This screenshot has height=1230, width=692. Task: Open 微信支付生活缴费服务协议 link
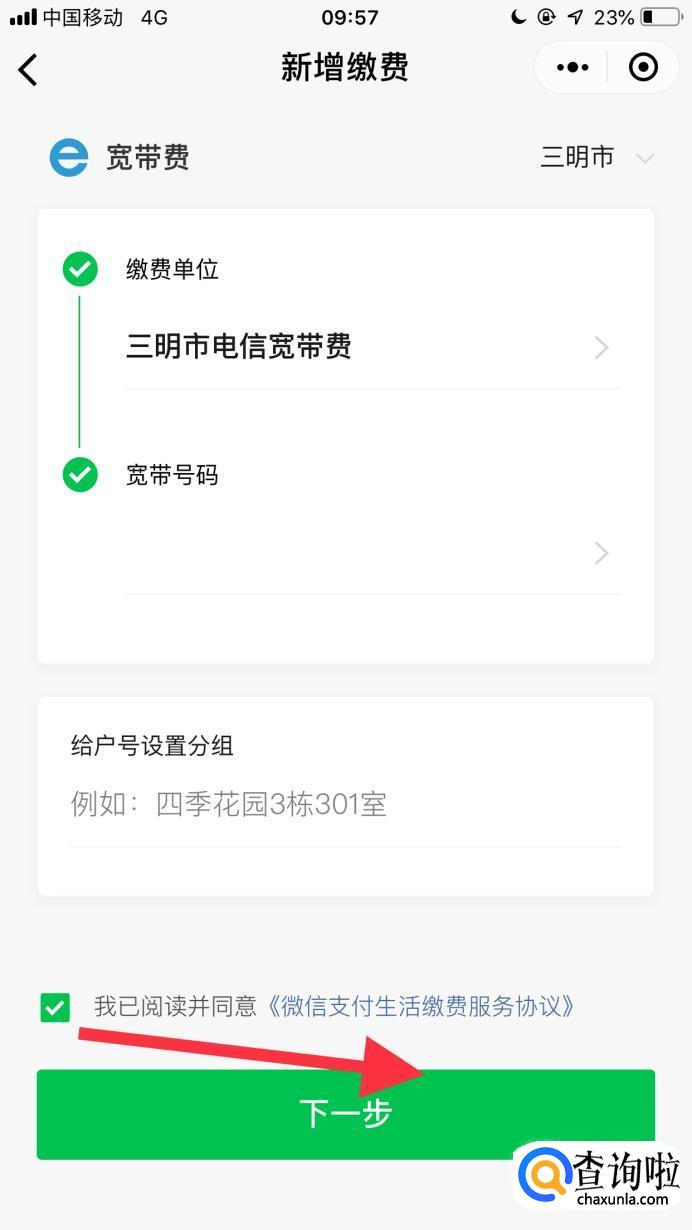click(x=420, y=1006)
